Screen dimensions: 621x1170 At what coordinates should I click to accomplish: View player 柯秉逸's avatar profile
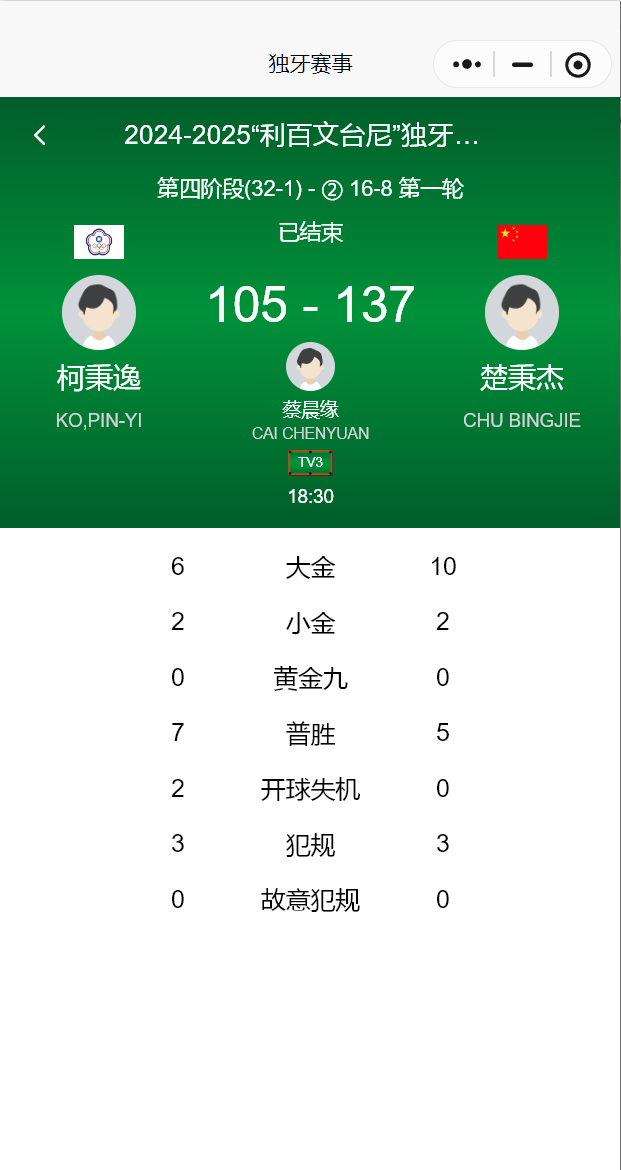pos(99,312)
